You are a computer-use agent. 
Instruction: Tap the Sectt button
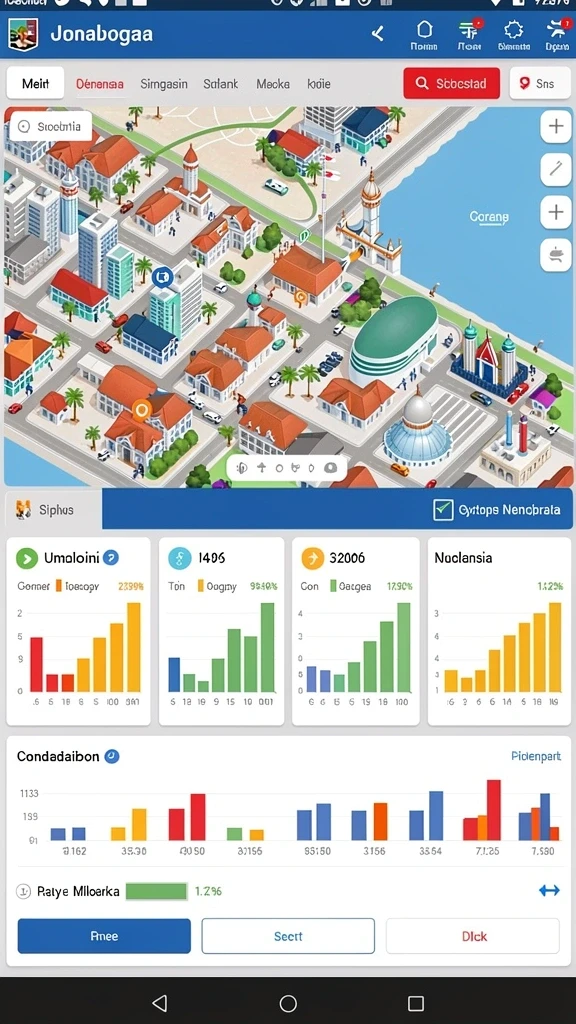coord(288,936)
